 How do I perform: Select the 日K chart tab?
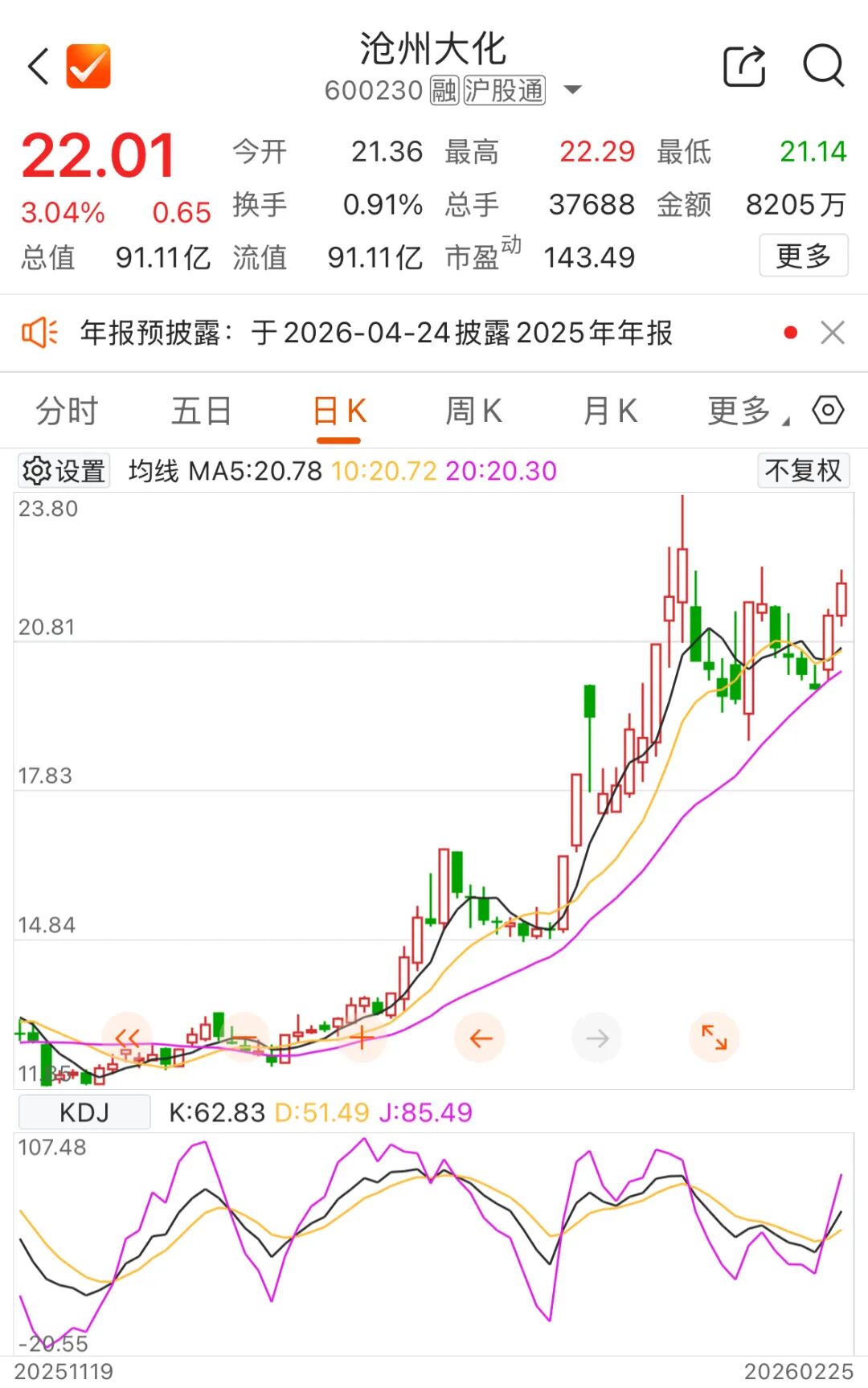338,411
